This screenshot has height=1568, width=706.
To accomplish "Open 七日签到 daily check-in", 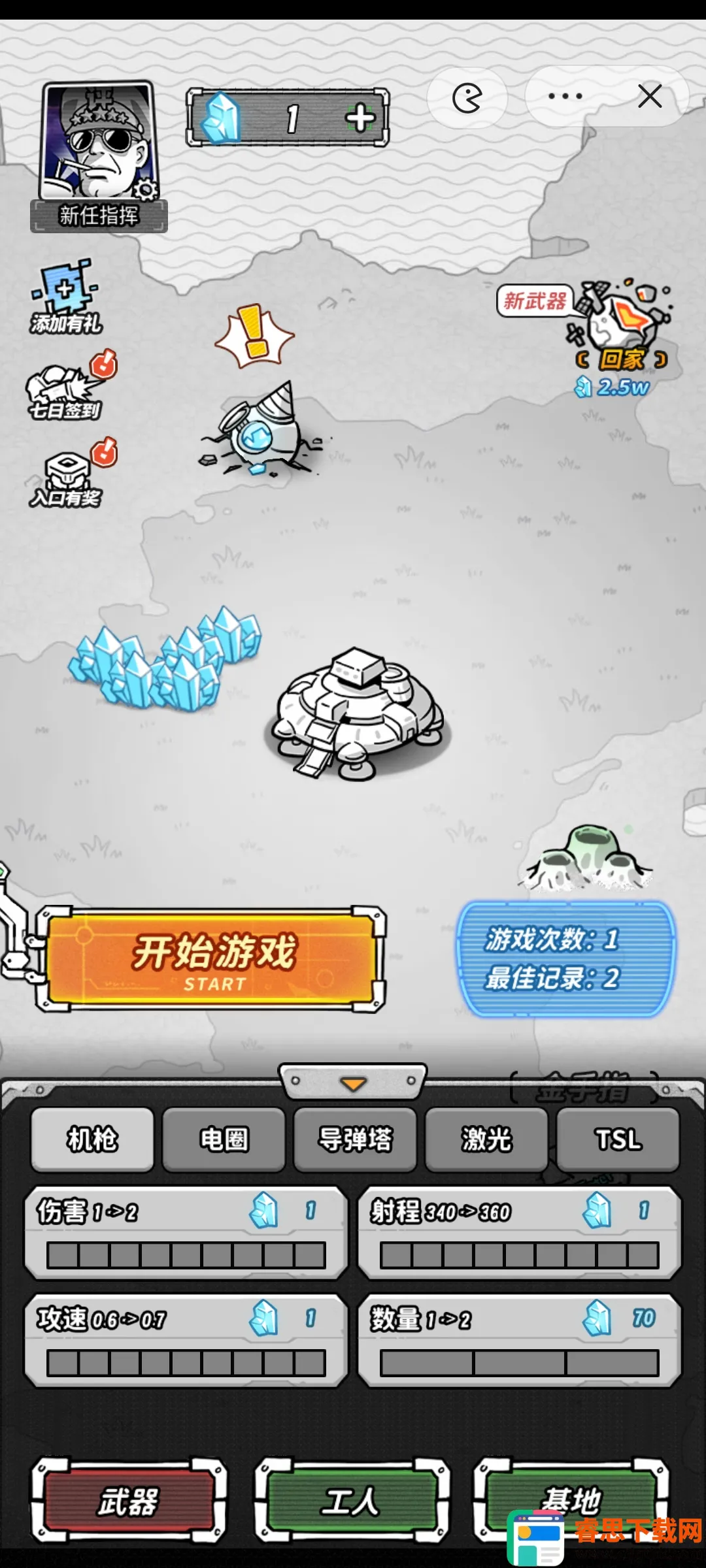I will point(65,387).
